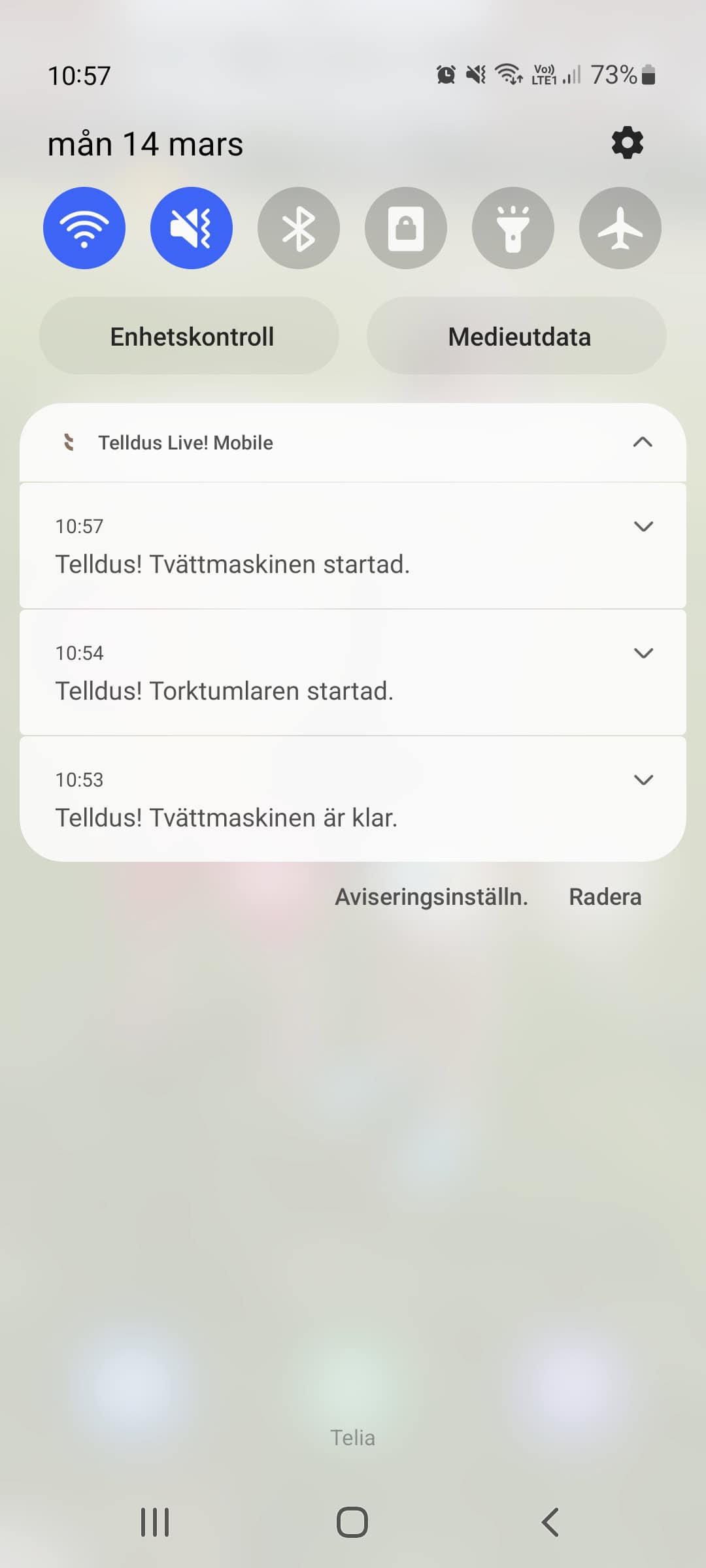Toggle screen rotation lock

(406, 228)
